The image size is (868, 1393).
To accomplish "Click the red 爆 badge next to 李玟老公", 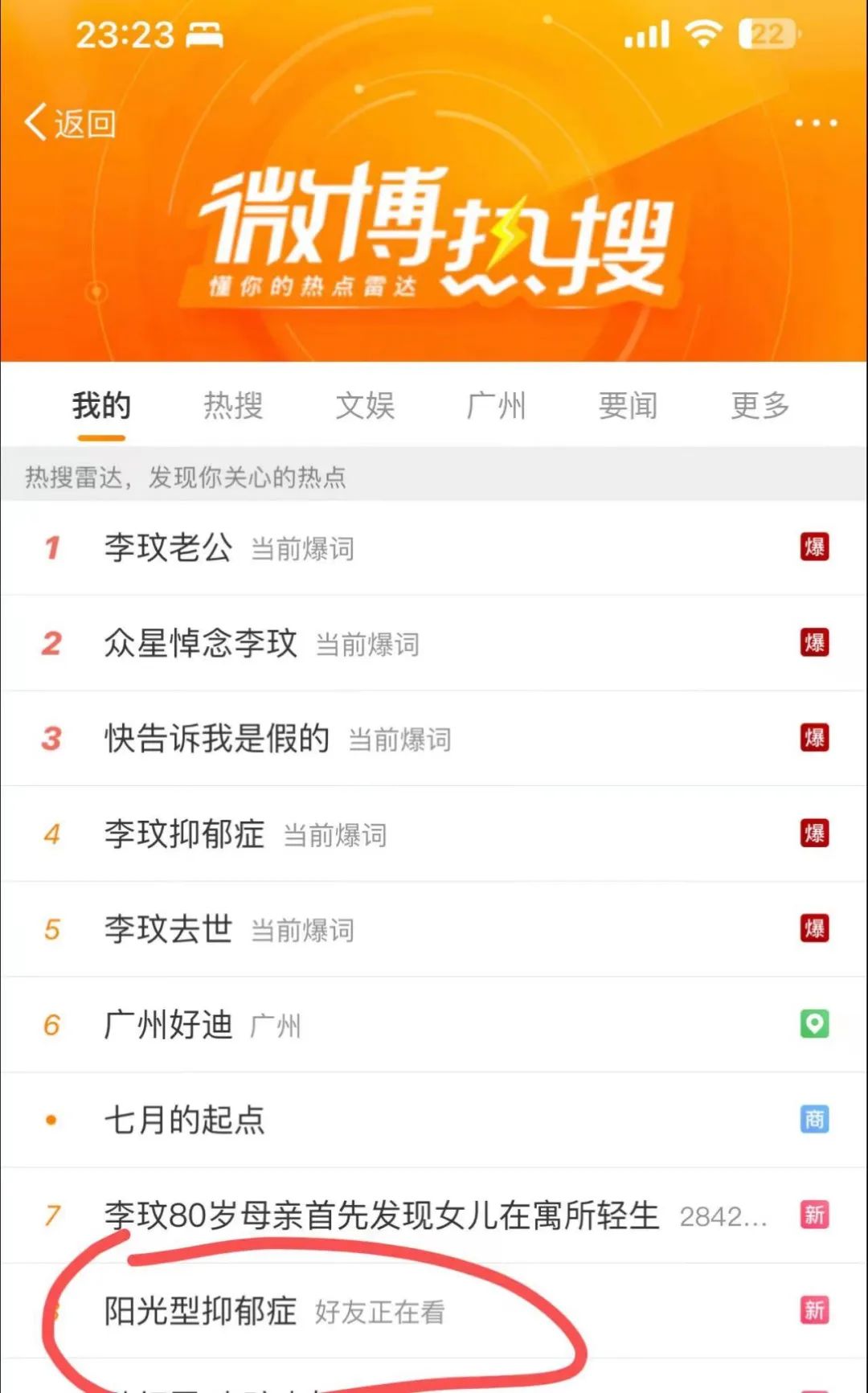I will [816, 547].
